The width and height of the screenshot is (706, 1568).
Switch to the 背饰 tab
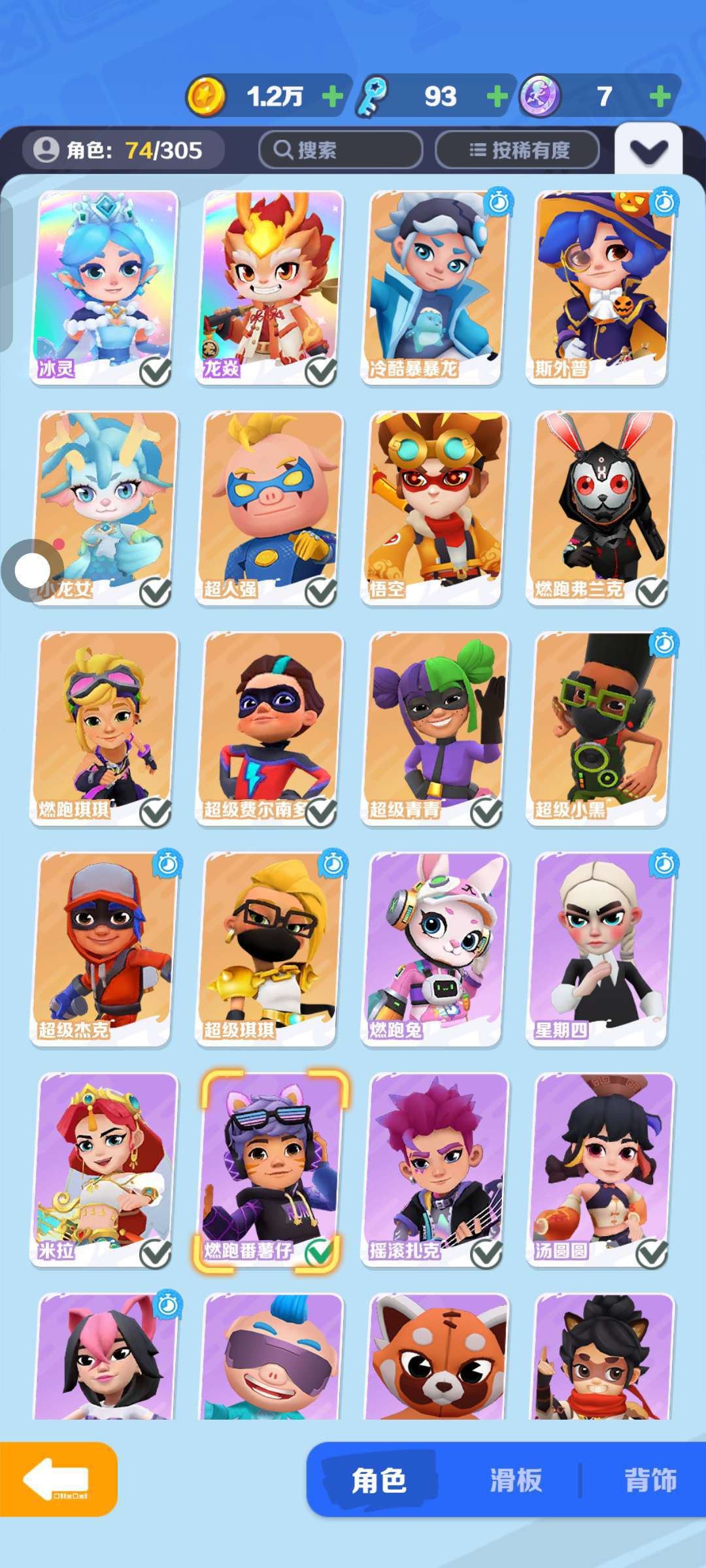pyautogui.click(x=650, y=1480)
